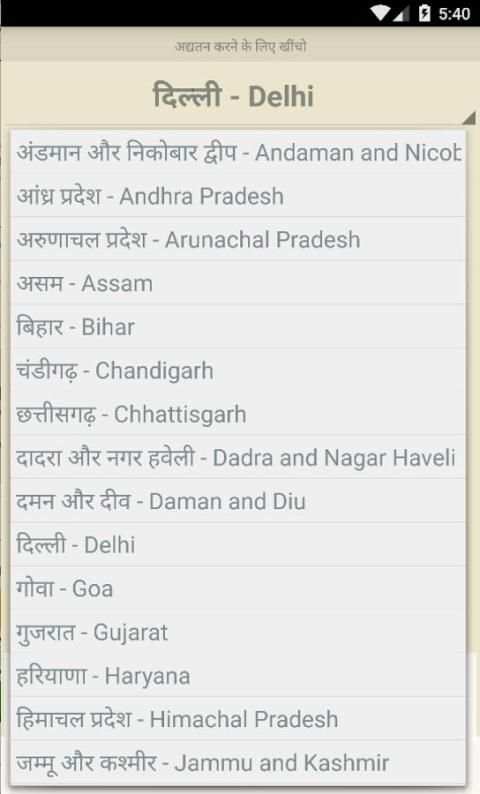The image size is (480, 794).
Task: Select Andaman and Nicobar from the list
Action: click(x=237, y=152)
